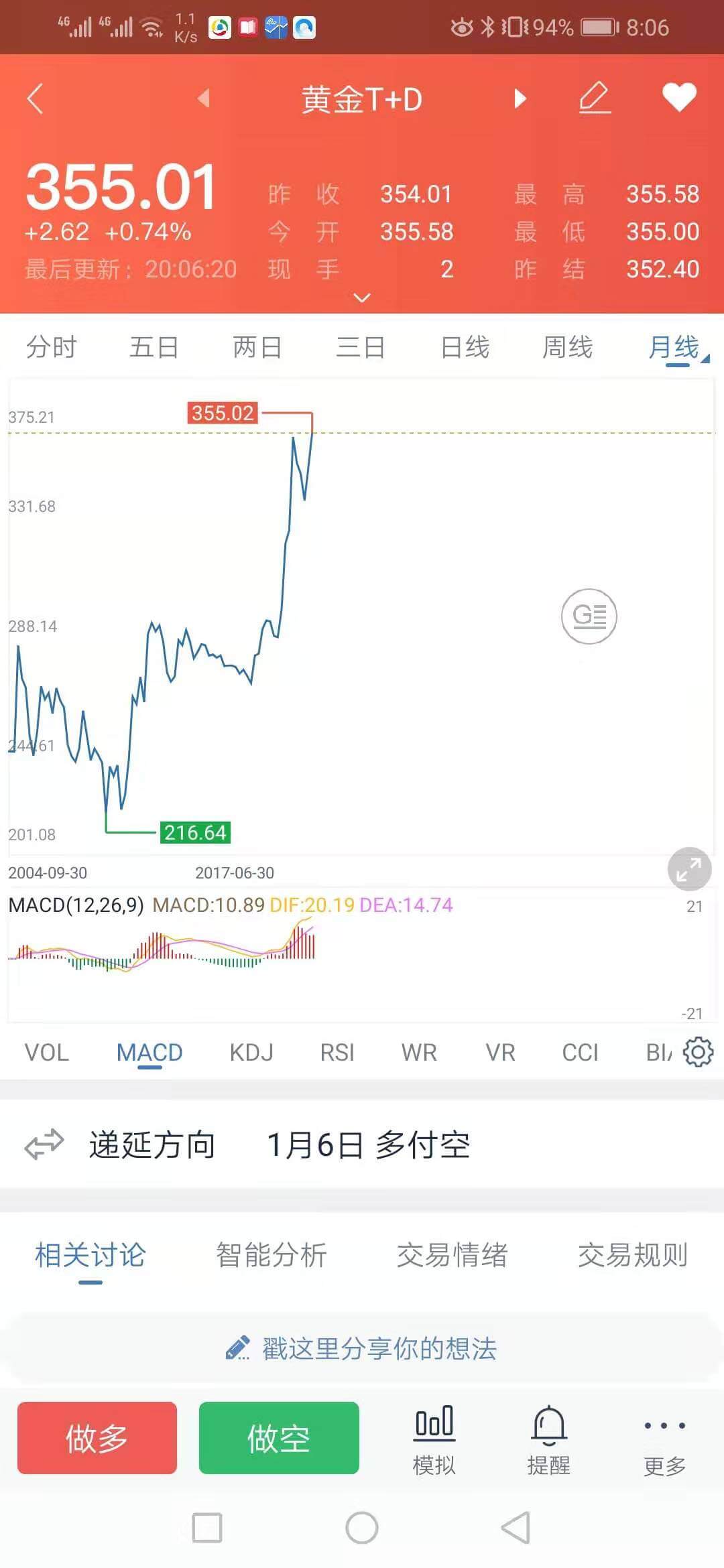Select the 周线 chart tab
724x1568 pixels.
[x=568, y=347]
